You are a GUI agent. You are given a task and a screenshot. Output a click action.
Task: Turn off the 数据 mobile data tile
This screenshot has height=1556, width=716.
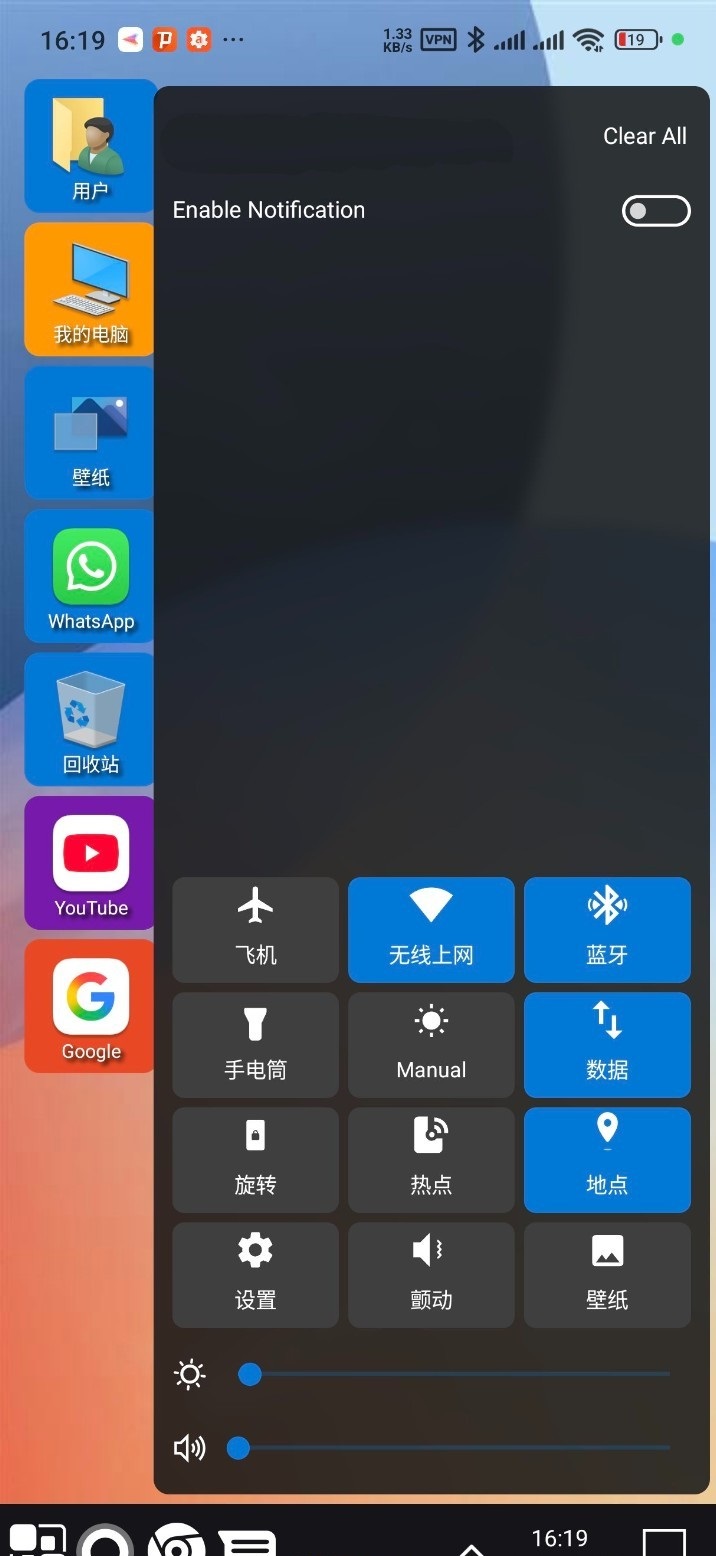607,1044
